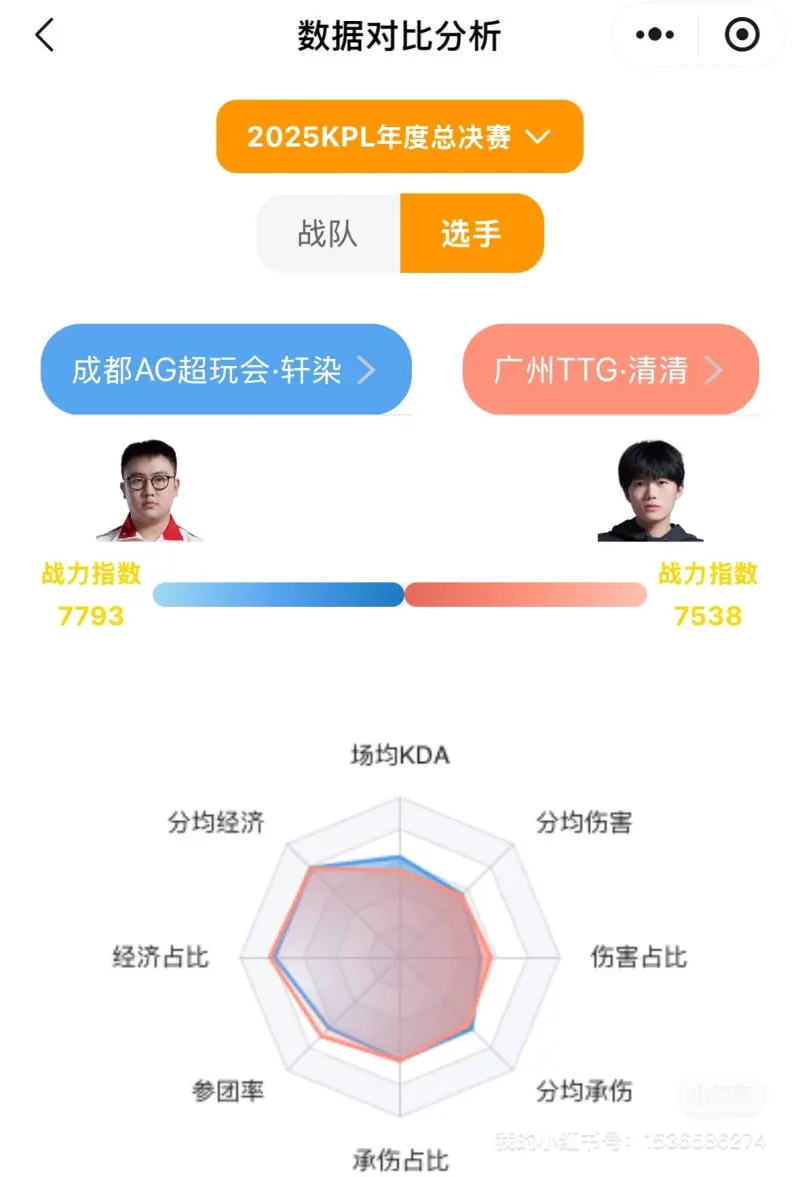
Task: Switch to the 战队 tab
Action: pos(328,233)
